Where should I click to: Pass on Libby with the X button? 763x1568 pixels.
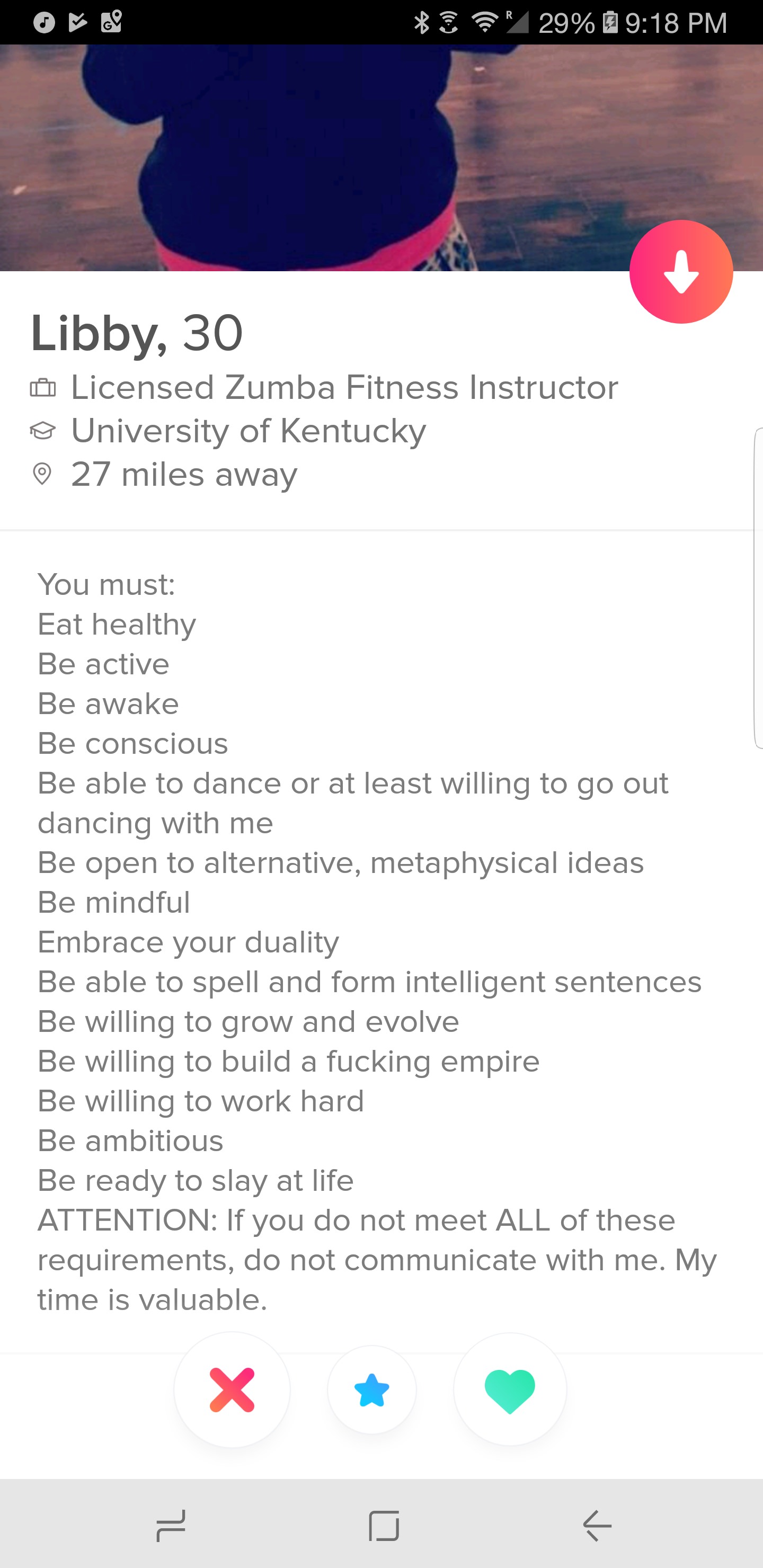point(232,1389)
